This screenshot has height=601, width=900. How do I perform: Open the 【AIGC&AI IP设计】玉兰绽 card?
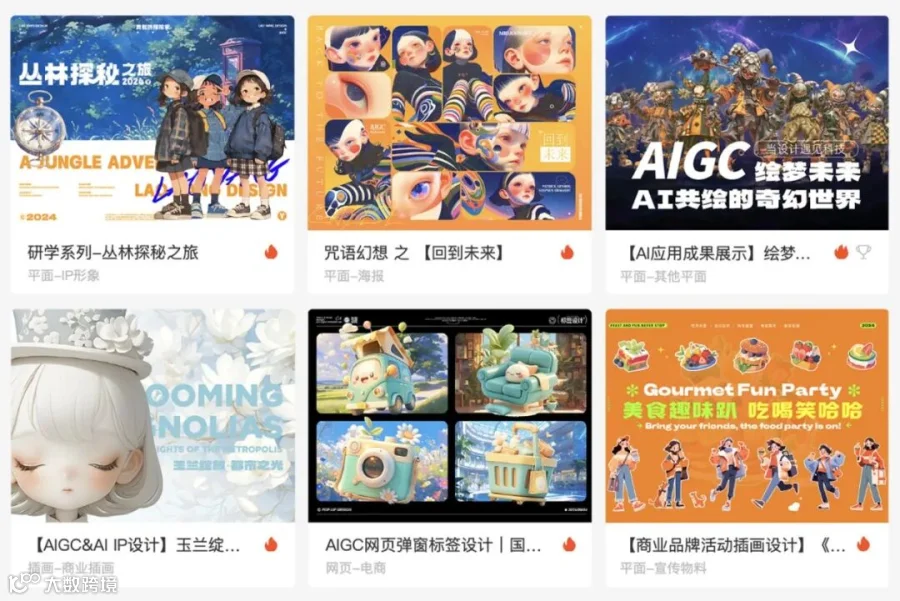(x=152, y=447)
